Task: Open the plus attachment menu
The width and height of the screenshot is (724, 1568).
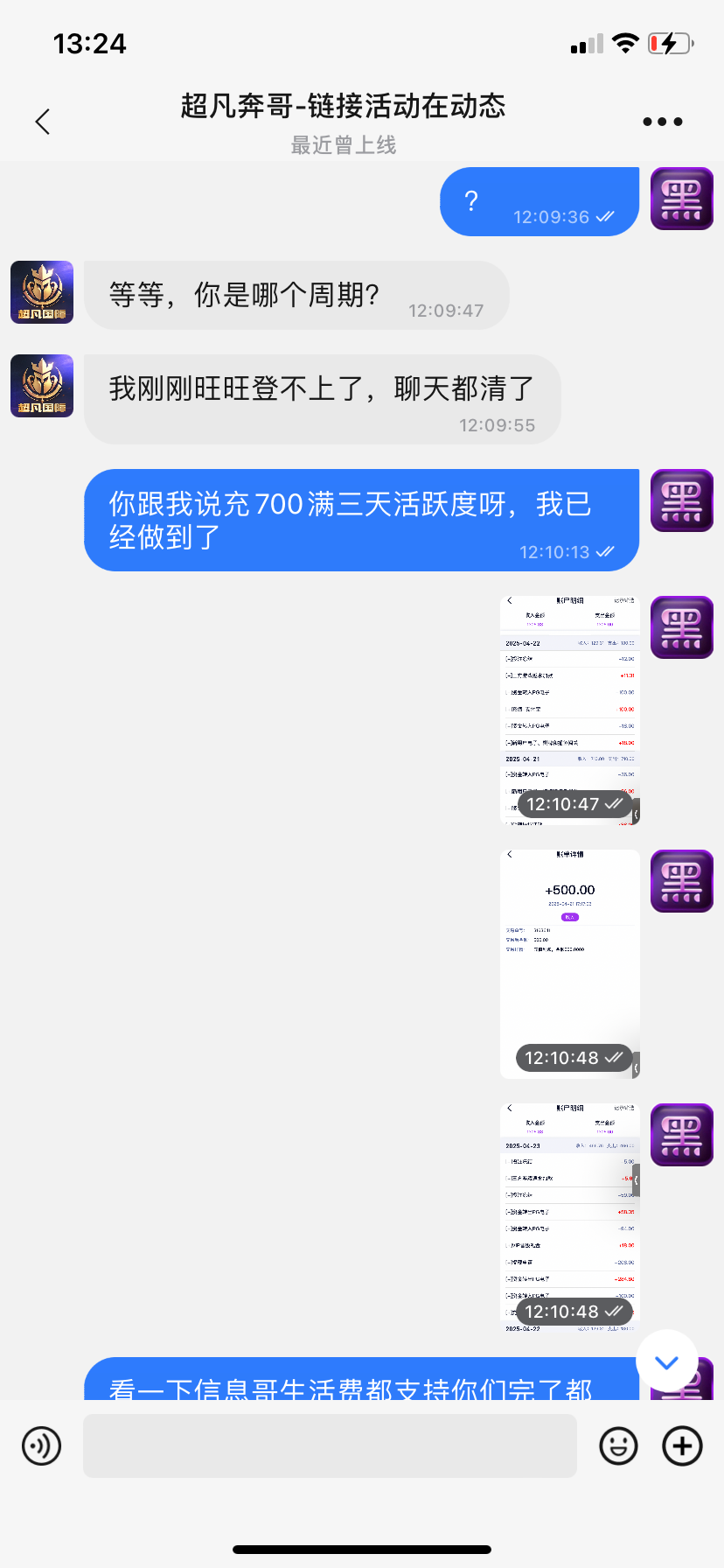Action: pos(683,1445)
